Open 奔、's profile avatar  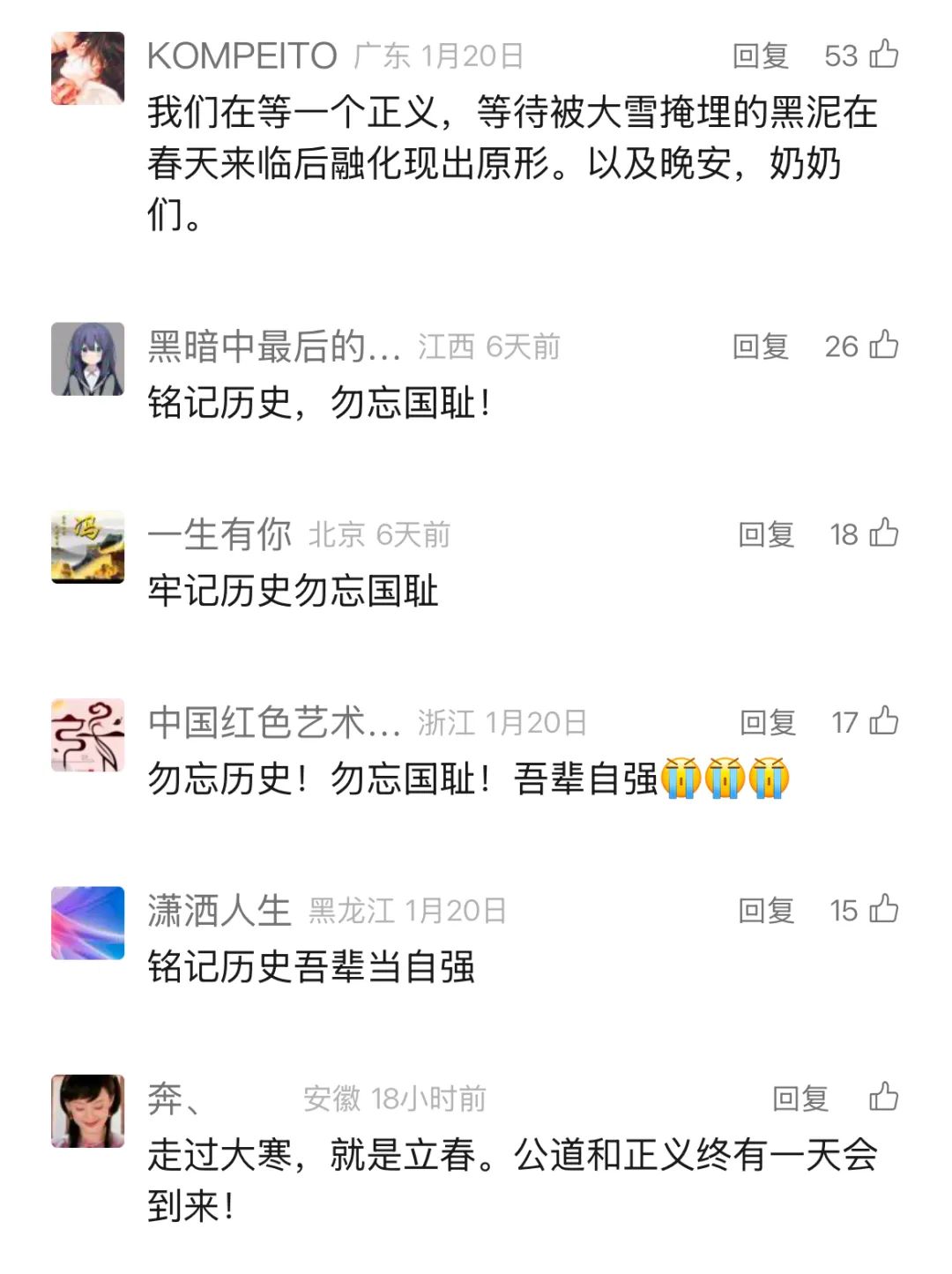[87, 1111]
